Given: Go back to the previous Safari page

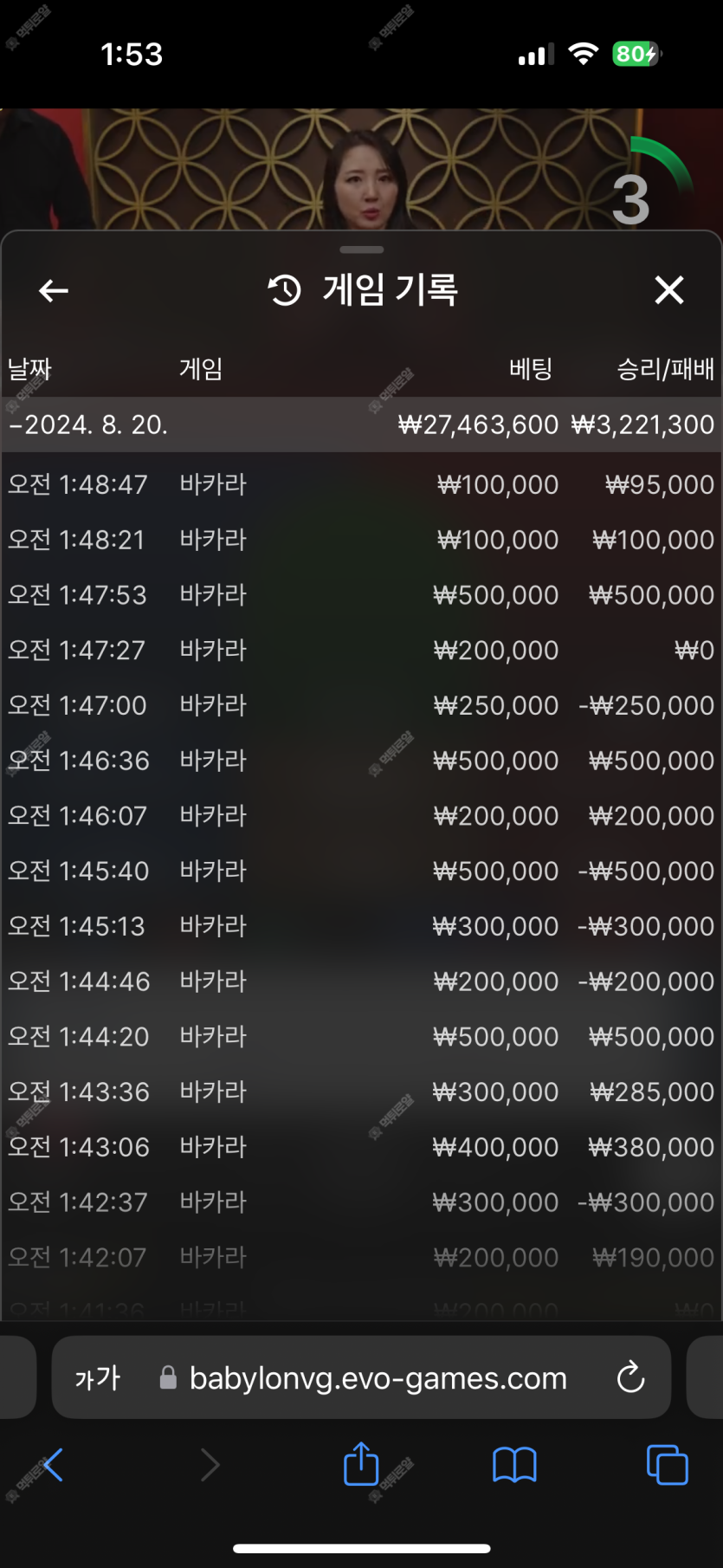Looking at the screenshot, I should point(52,1465).
